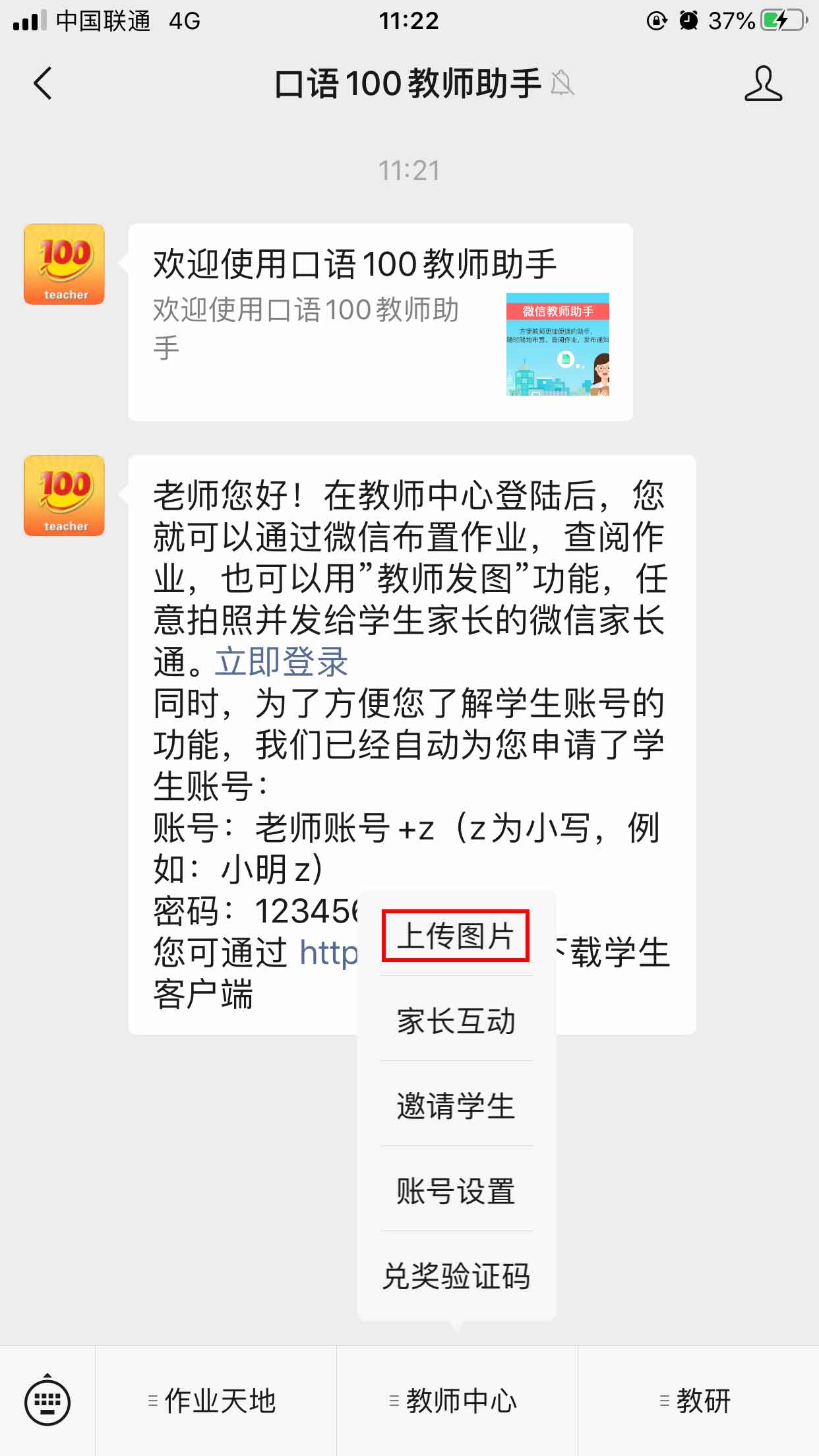Open the http download link

328,953
